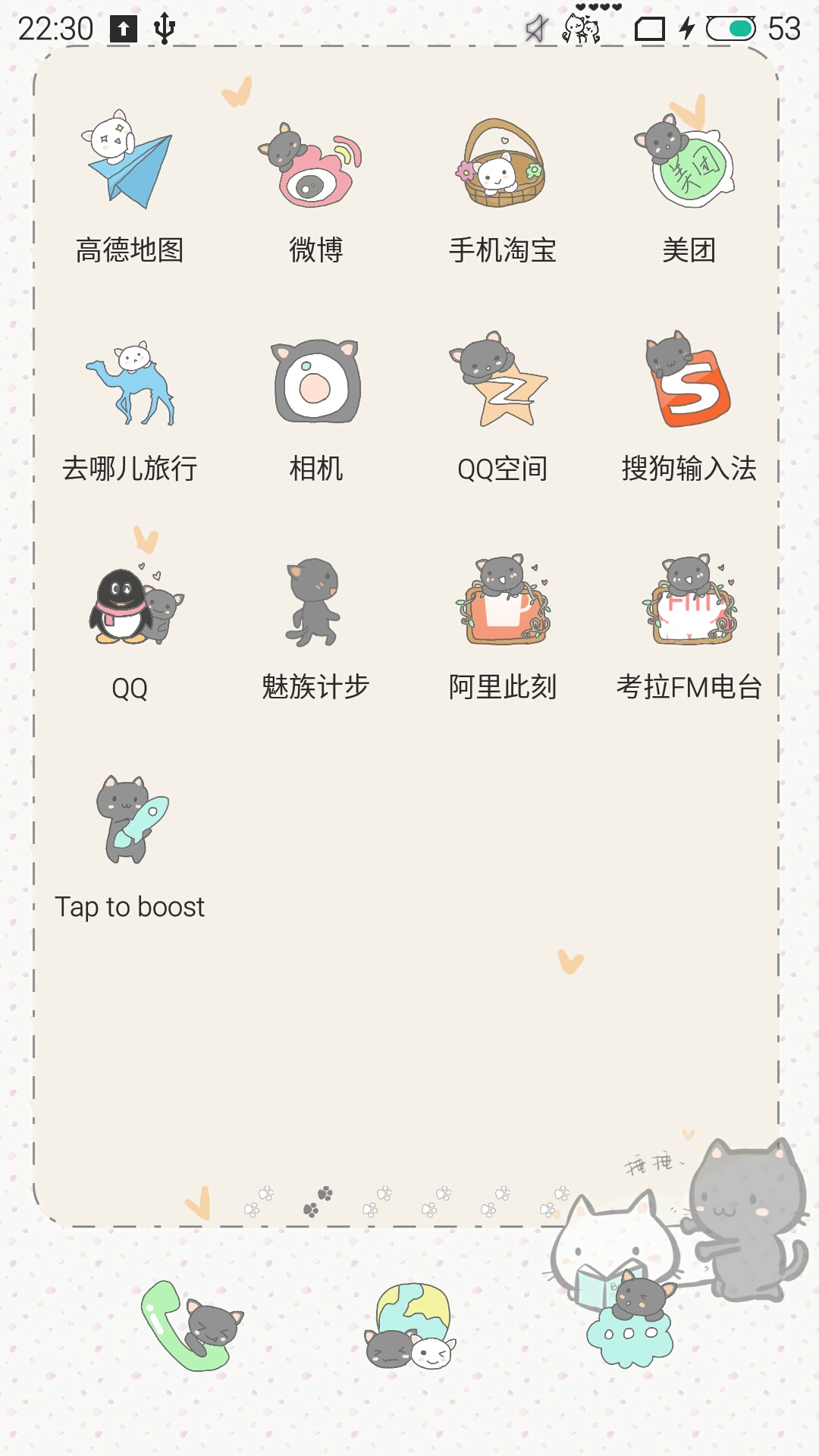The image size is (819, 1456).
Task: Open 魅族计步 step counter
Action: click(315, 601)
